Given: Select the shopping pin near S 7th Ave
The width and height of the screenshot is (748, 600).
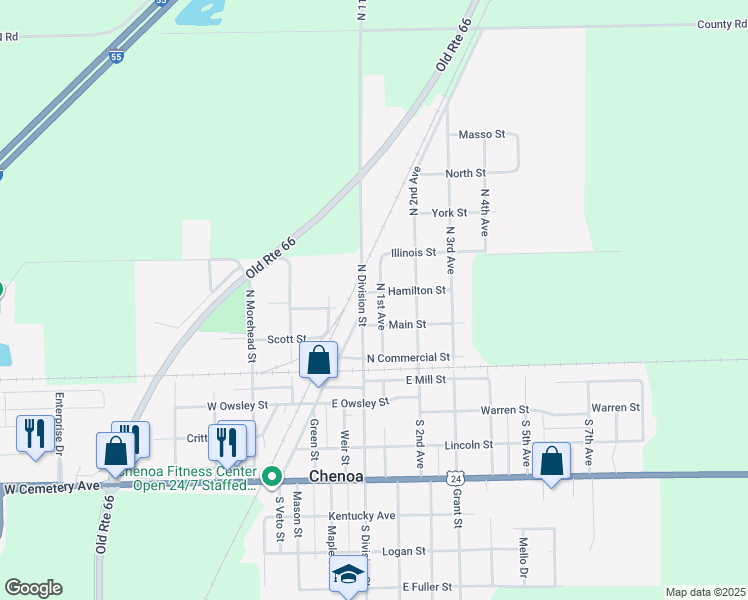Looking at the screenshot, I should (551, 461).
